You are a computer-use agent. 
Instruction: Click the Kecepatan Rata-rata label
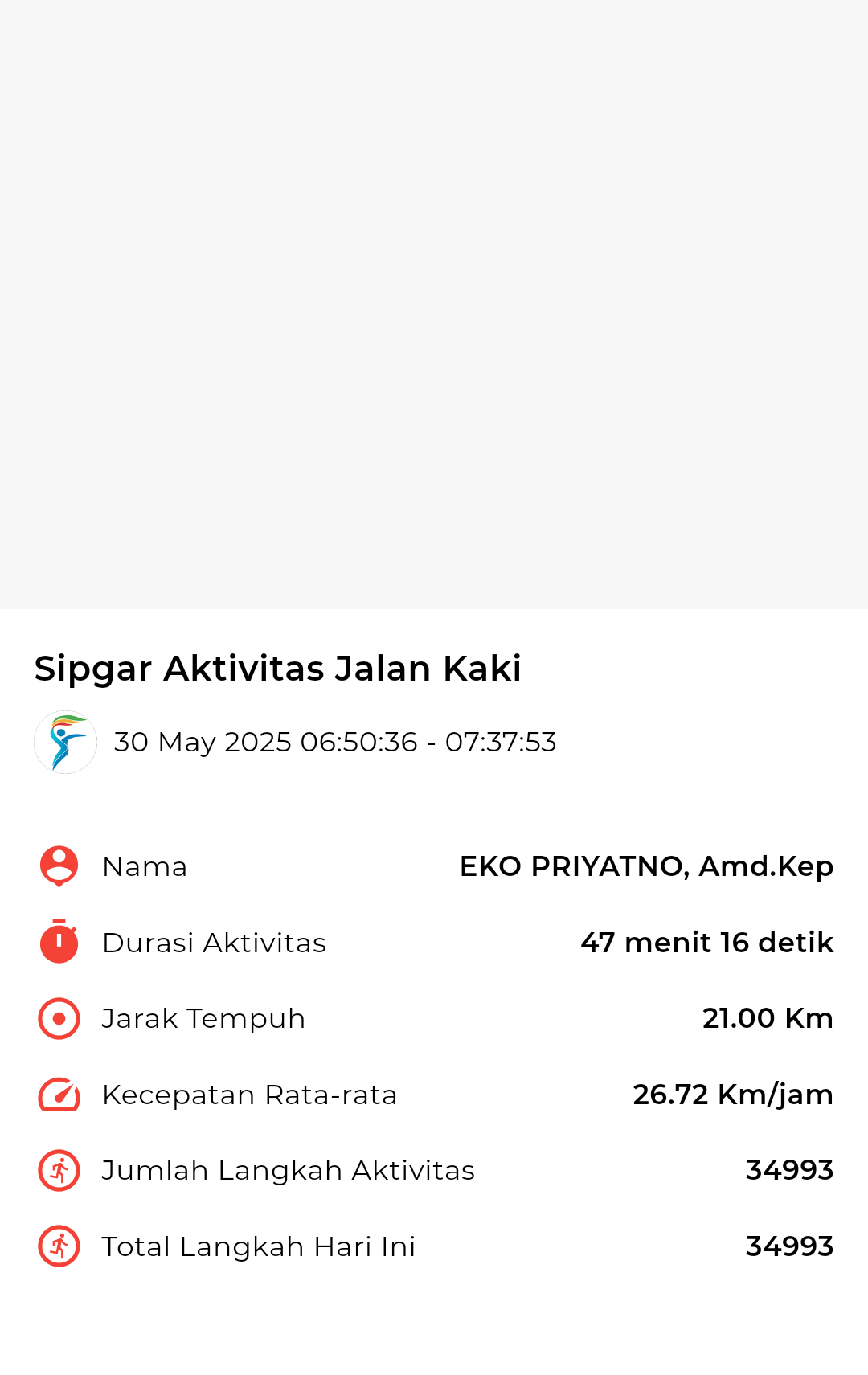pos(248,1094)
